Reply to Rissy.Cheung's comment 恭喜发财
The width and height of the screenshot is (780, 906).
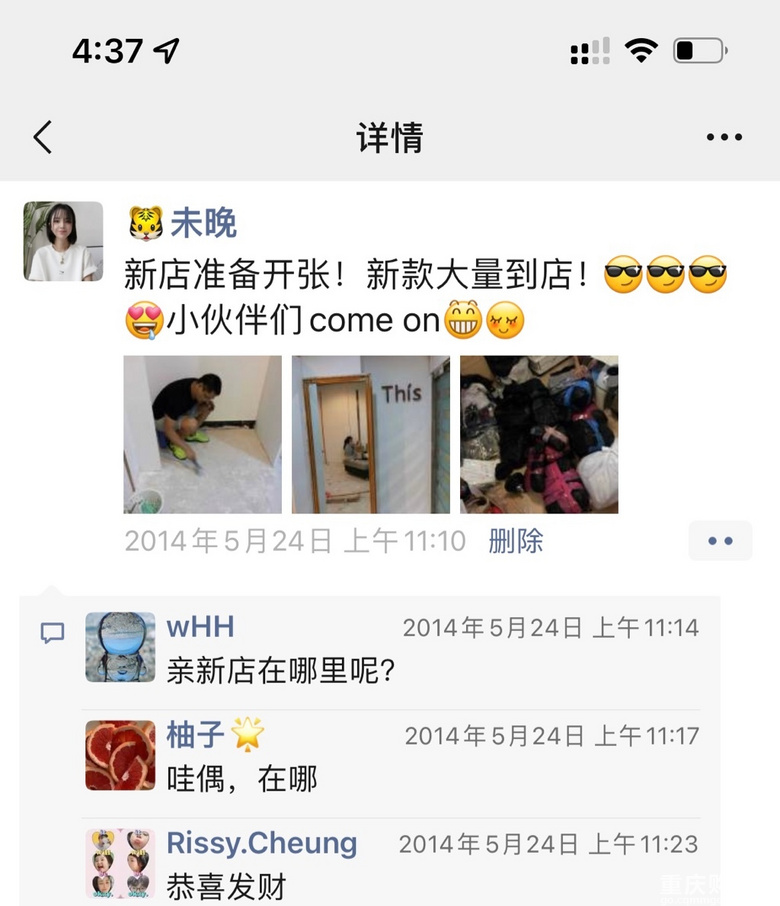[227, 885]
